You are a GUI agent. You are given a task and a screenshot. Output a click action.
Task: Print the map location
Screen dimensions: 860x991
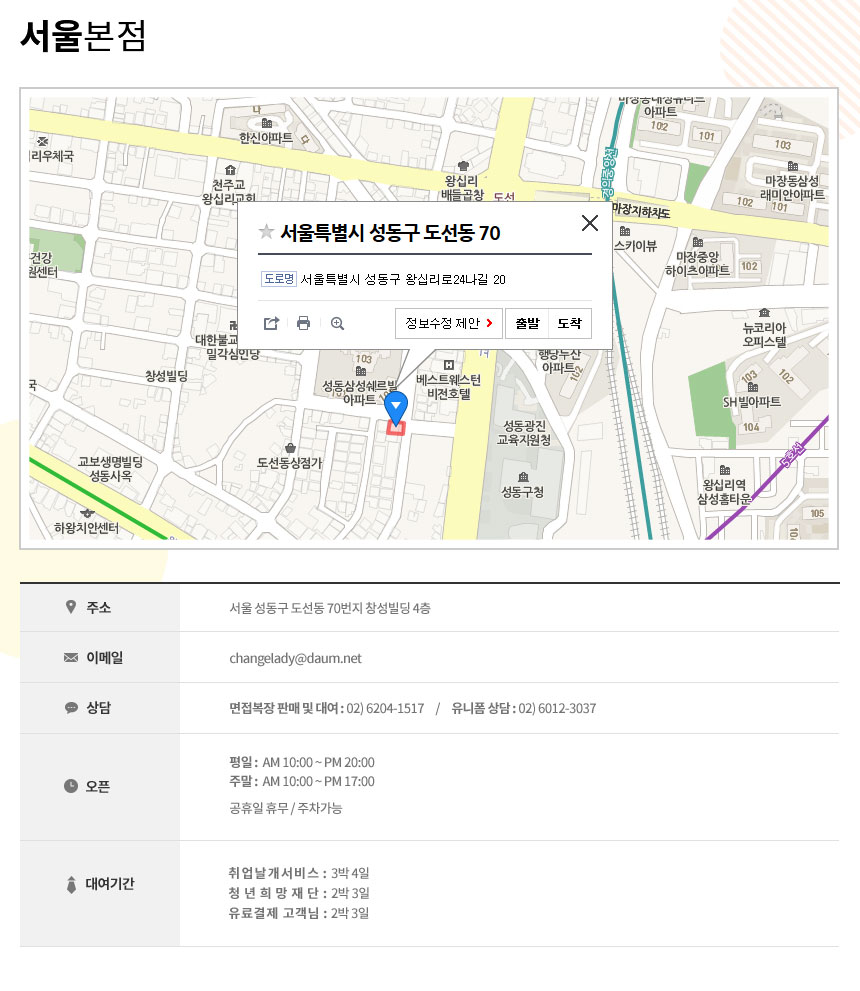click(x=304, y=323)
